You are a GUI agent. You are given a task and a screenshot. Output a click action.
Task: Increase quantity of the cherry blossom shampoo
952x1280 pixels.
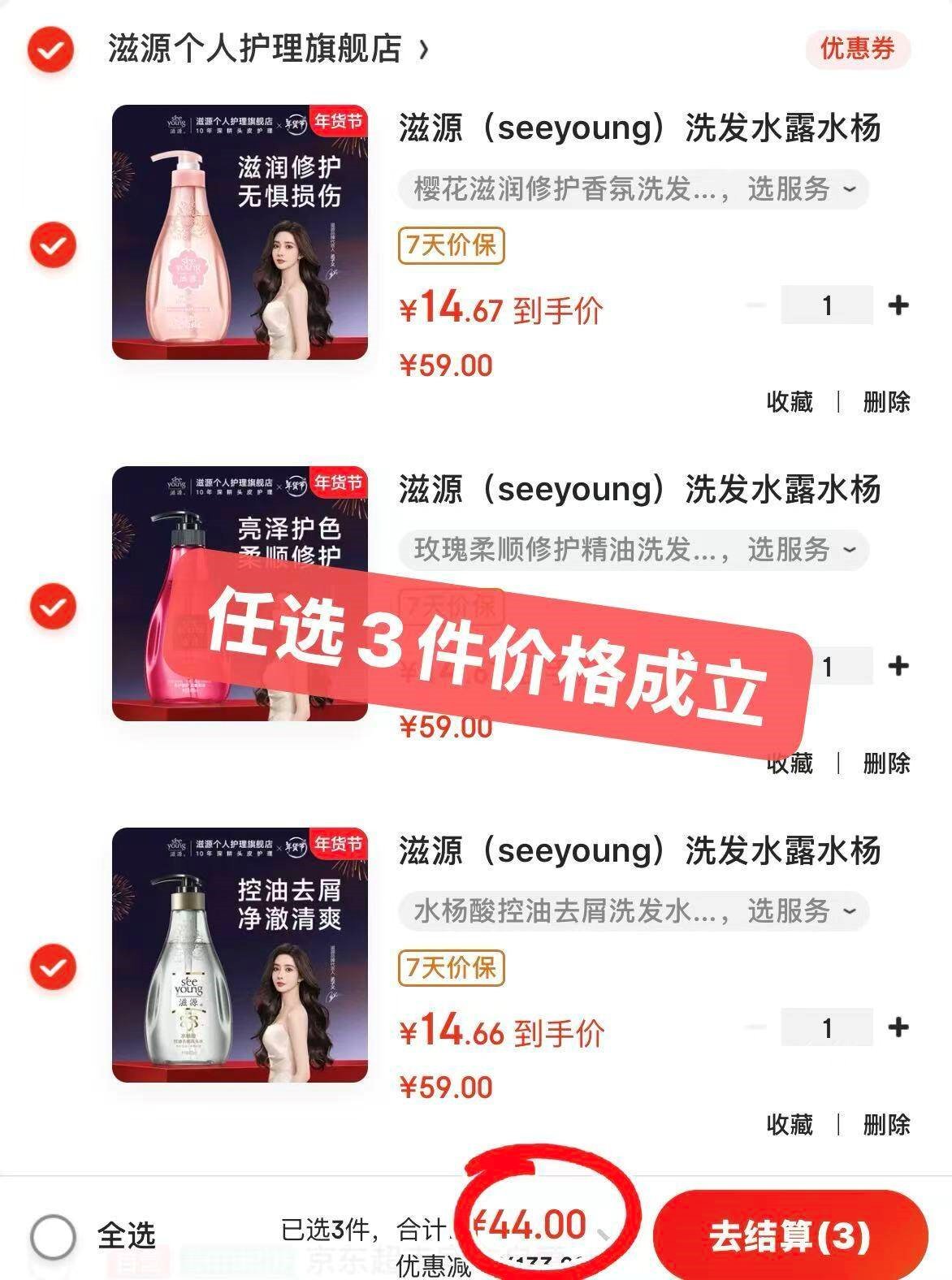point(896,305)
